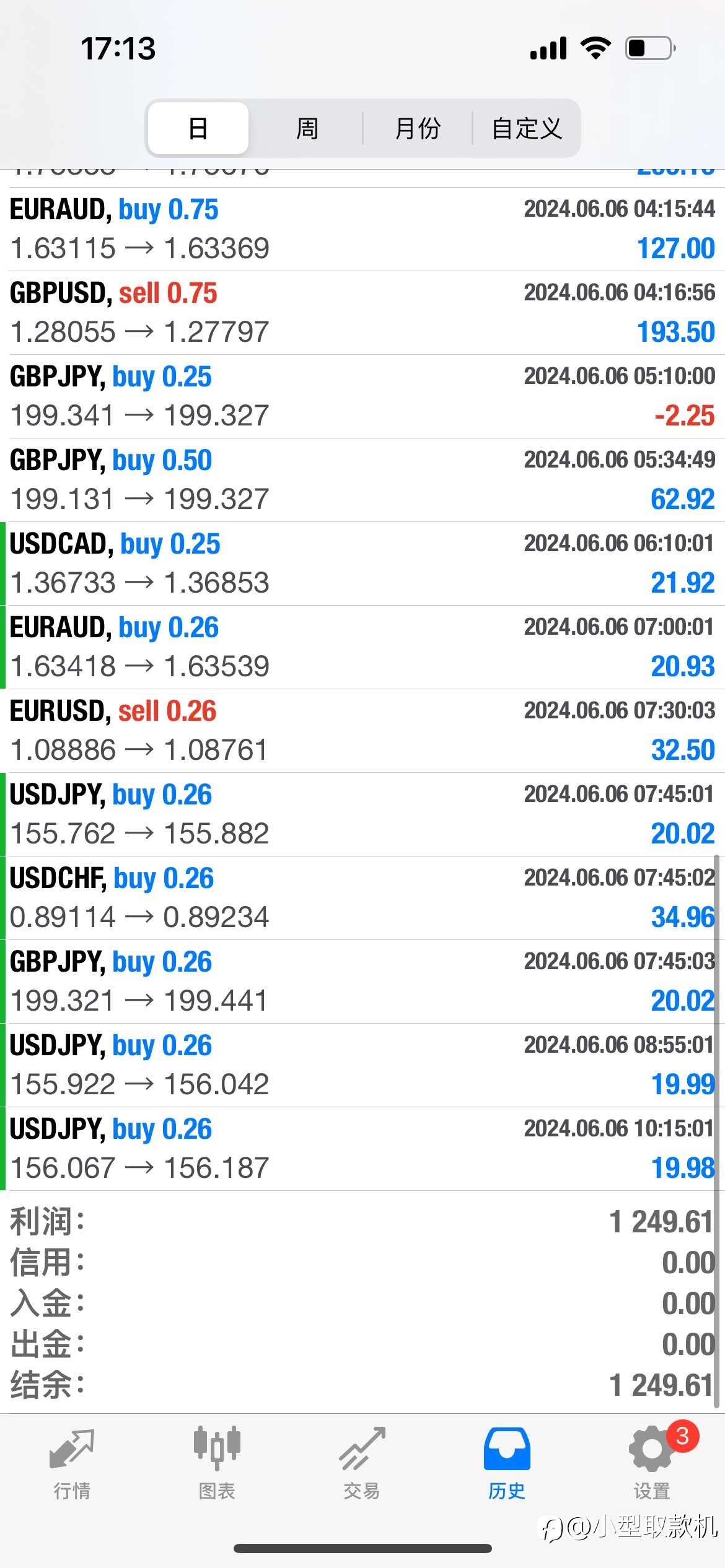Open the 交易 trade tab
The width and height of the screenshot is (725, 1568).
pos(362,1464)
